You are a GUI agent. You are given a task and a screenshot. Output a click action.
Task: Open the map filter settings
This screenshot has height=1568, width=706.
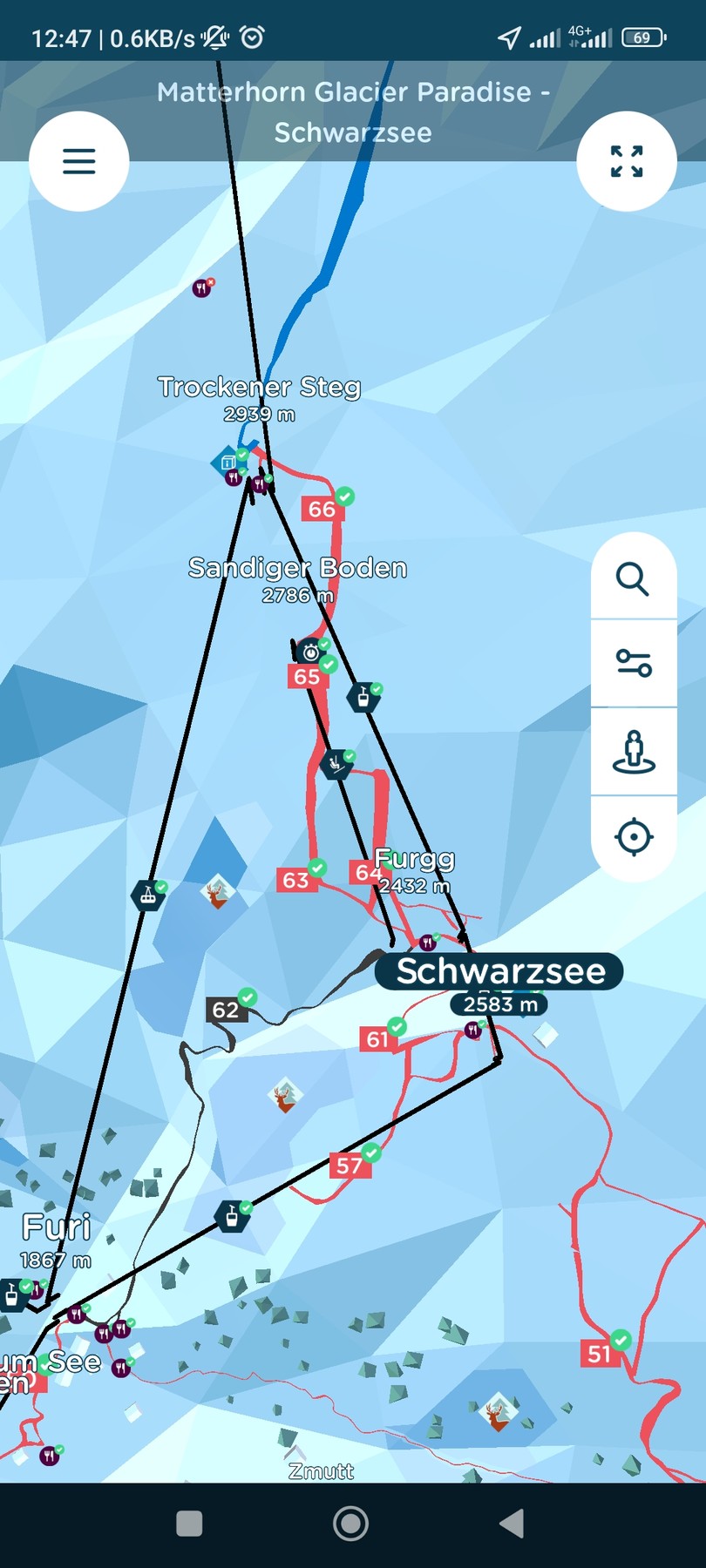633,663
